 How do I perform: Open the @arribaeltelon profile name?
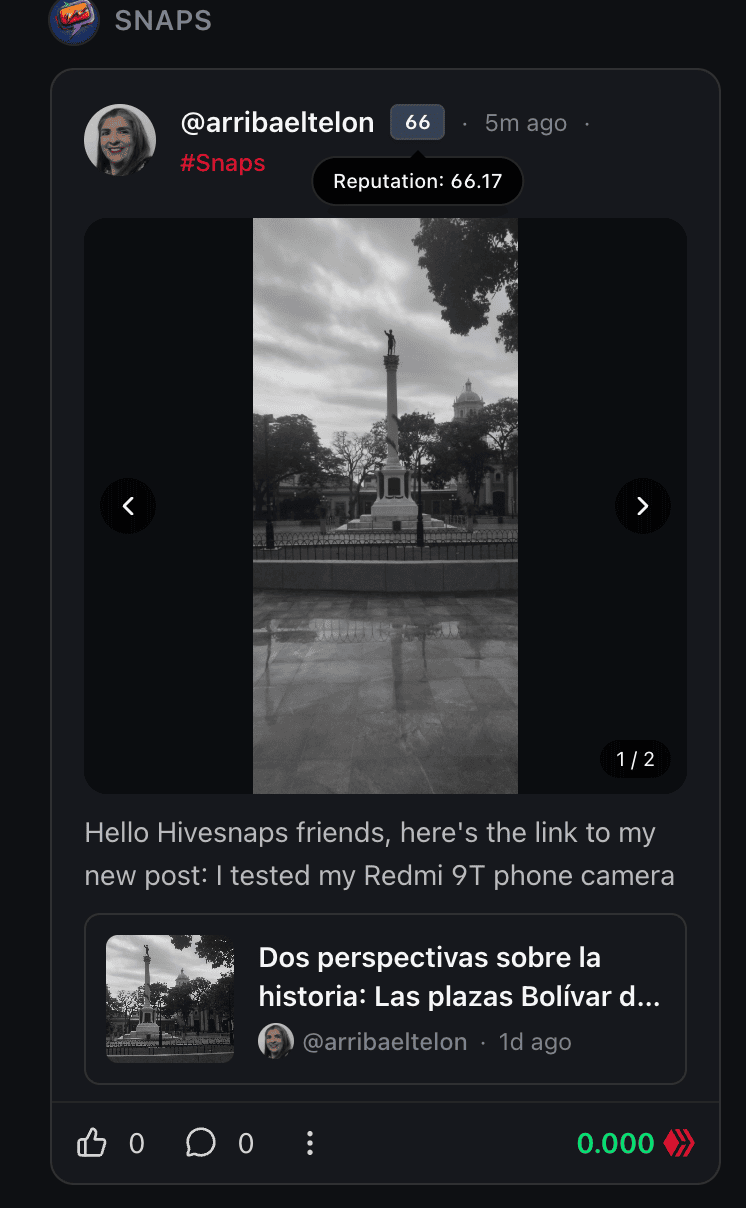(x=277, y=123)
